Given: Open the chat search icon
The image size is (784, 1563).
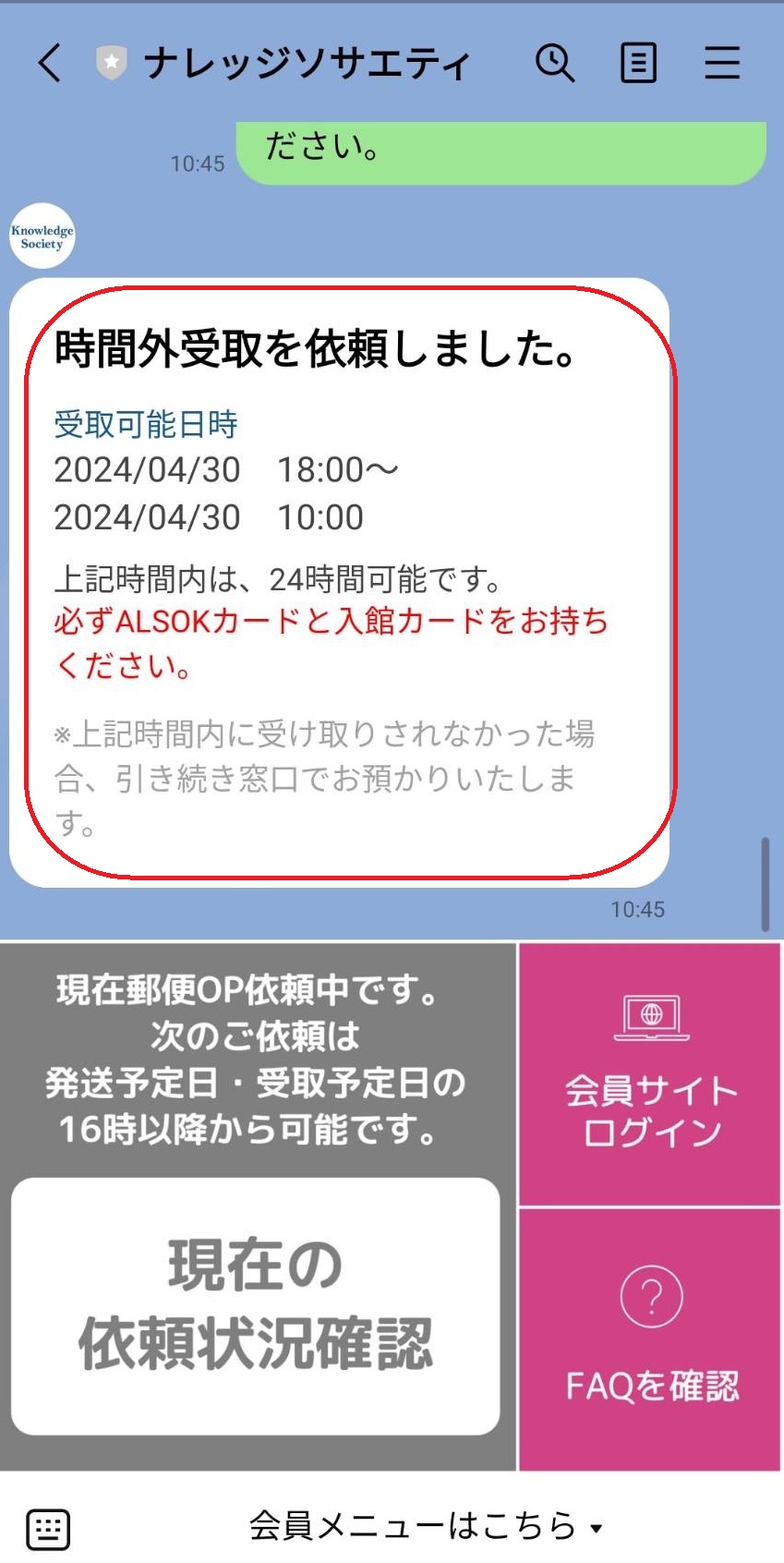Looking at the screenshot, I should [554, 63].
